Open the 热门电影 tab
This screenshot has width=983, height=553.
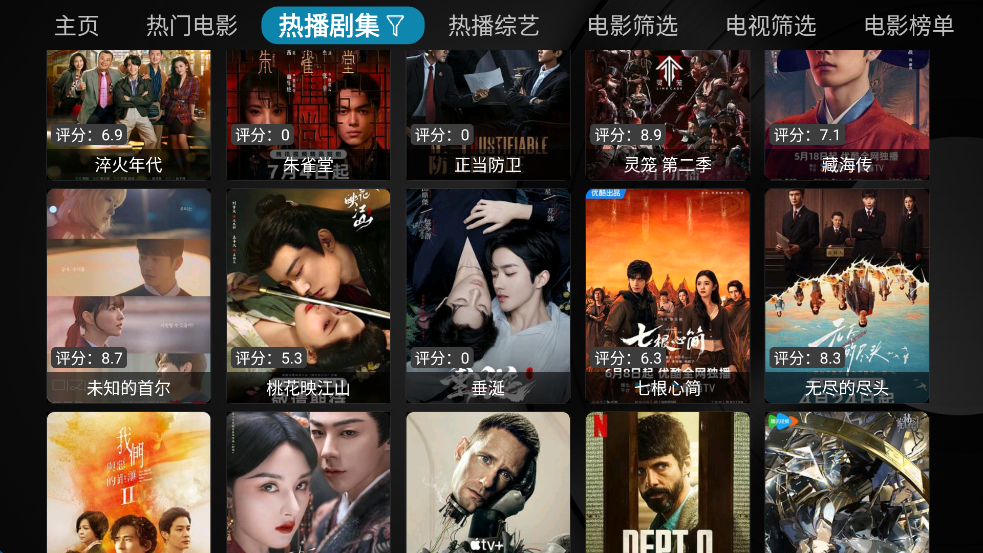(x=192, y=25)
